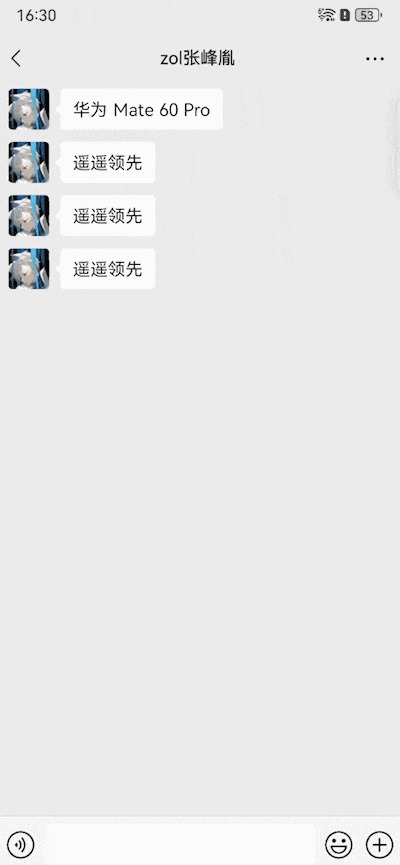
Task: Switch to voice message input
Action: [20, 844]
